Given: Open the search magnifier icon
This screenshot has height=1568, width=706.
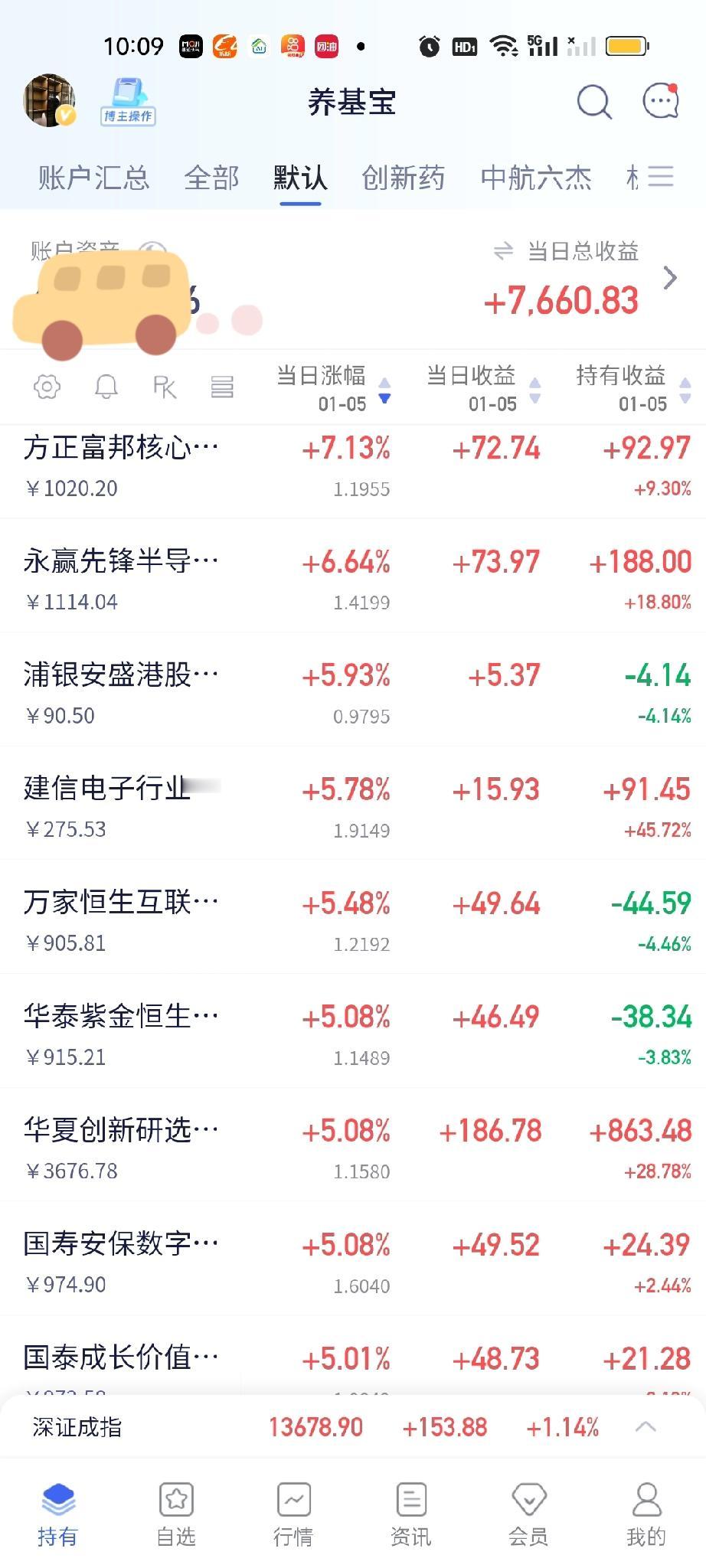Looking at the screenshot, I should click(x=593, y=101).
